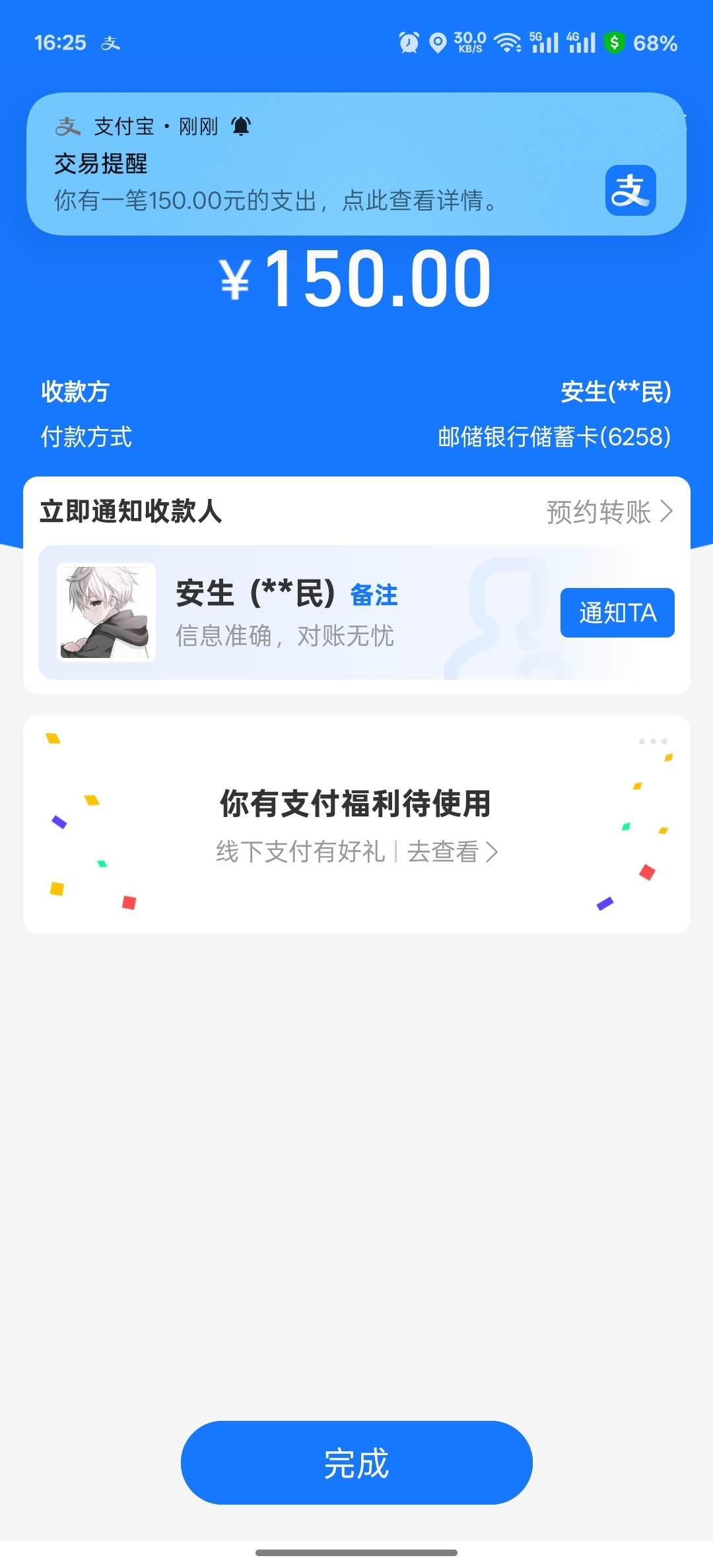
Task: Tap the 完成 button to finish
Action: coord(356,1462)
